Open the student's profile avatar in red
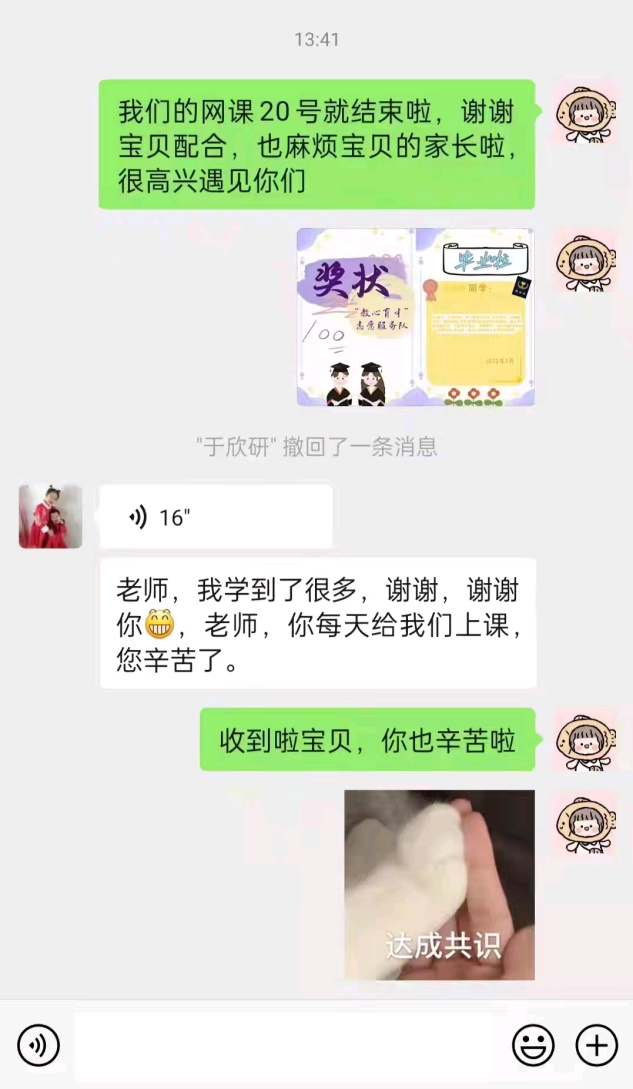This screenshot has width=633, height=1089. click(51, 517)
